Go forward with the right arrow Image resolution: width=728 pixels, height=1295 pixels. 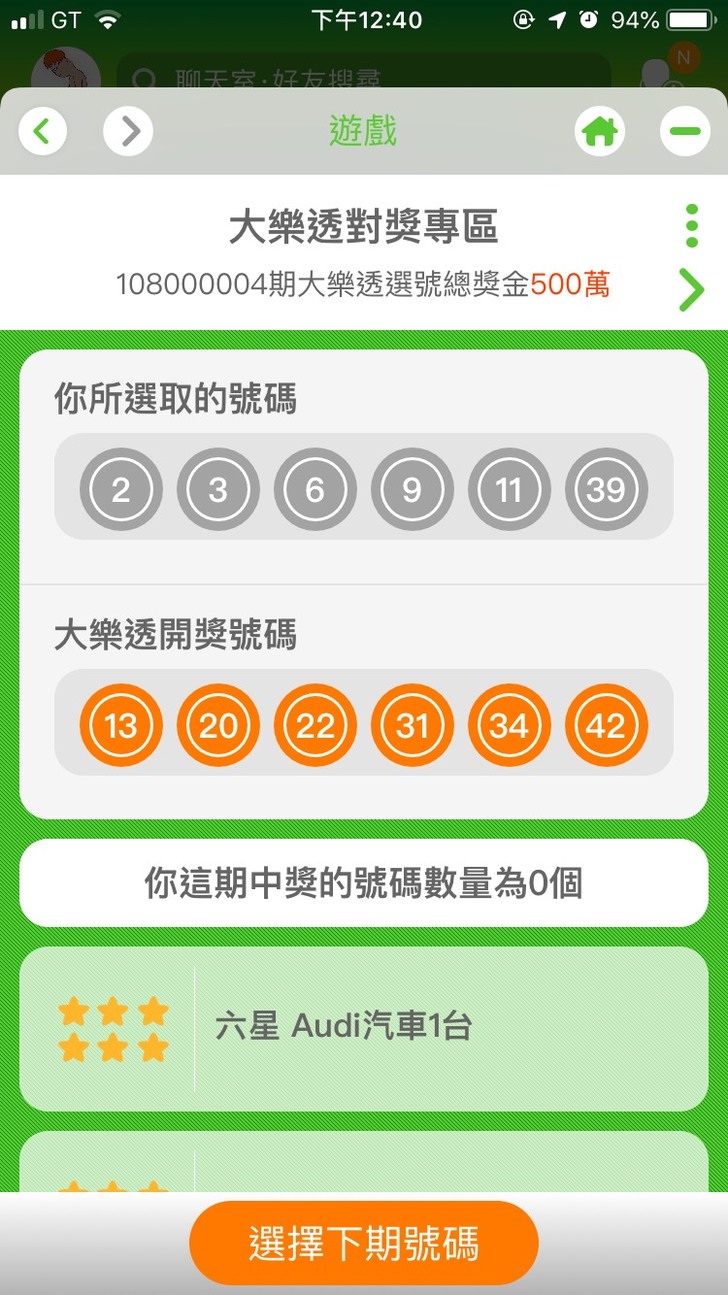pyautogui.click(x=128, y=131)
